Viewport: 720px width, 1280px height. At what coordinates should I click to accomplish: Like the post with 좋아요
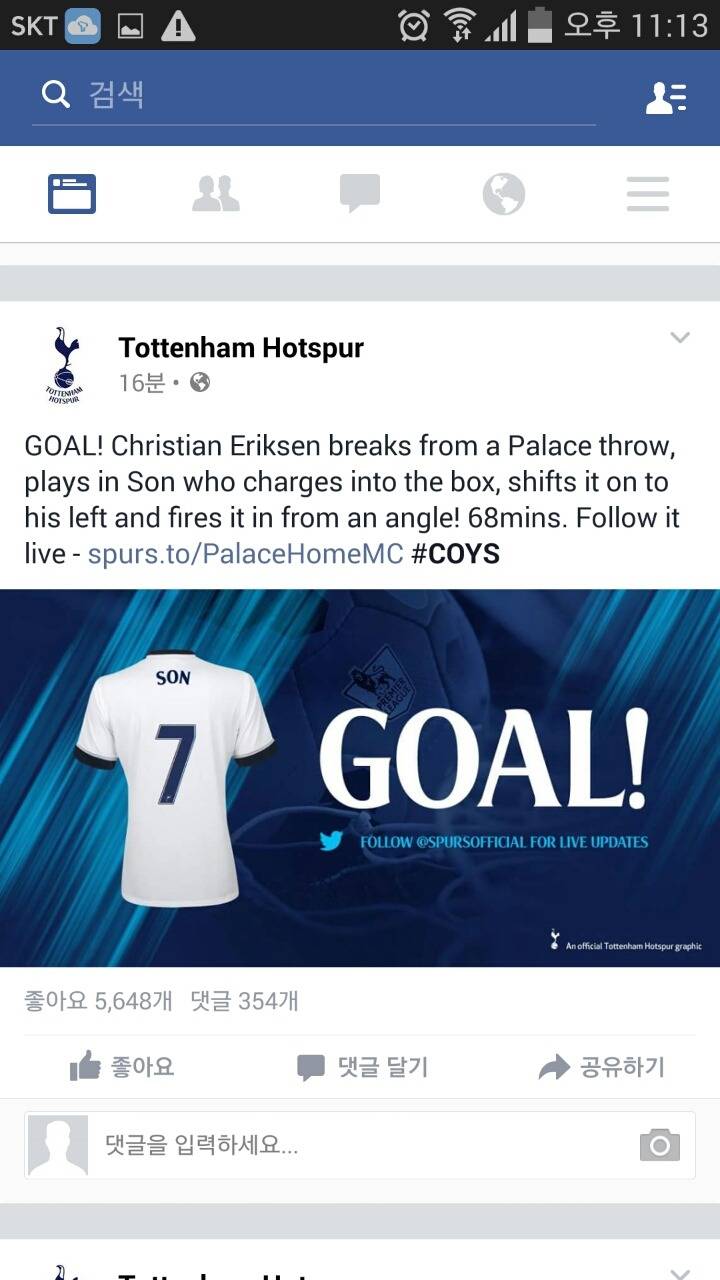(122, 1067)
